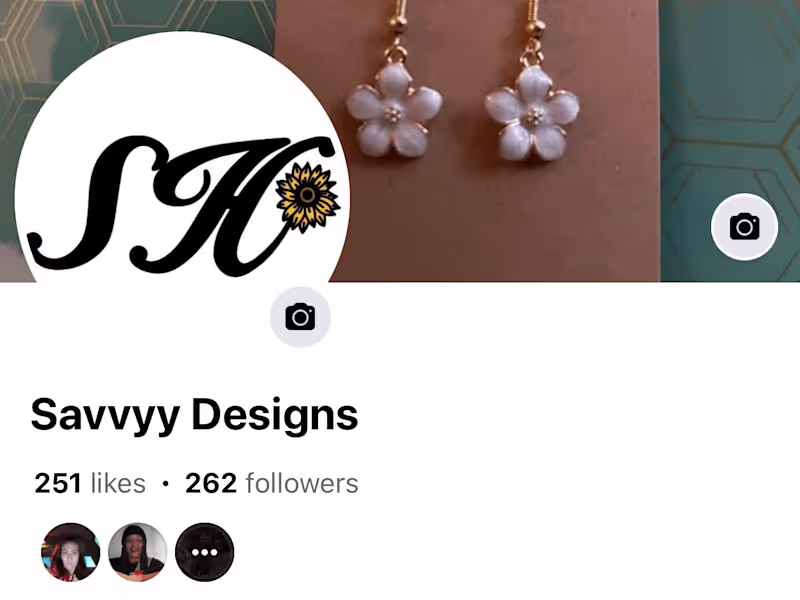Show more followers via three-dots circle
Viewport: 800px width, 600px height.
pyautogui.click(x=205, y=552)
